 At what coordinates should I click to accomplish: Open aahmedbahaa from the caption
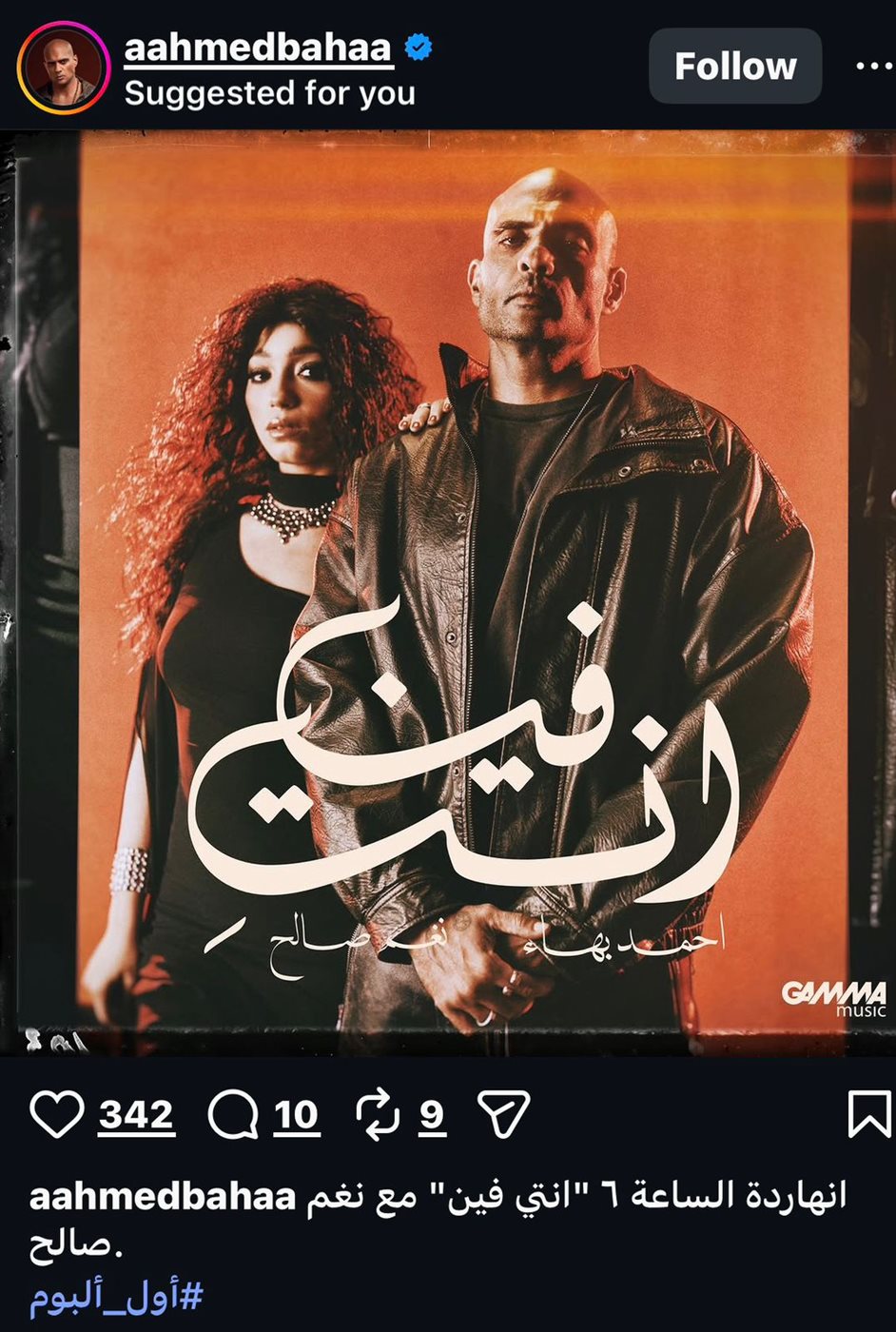click(163, 1197)
